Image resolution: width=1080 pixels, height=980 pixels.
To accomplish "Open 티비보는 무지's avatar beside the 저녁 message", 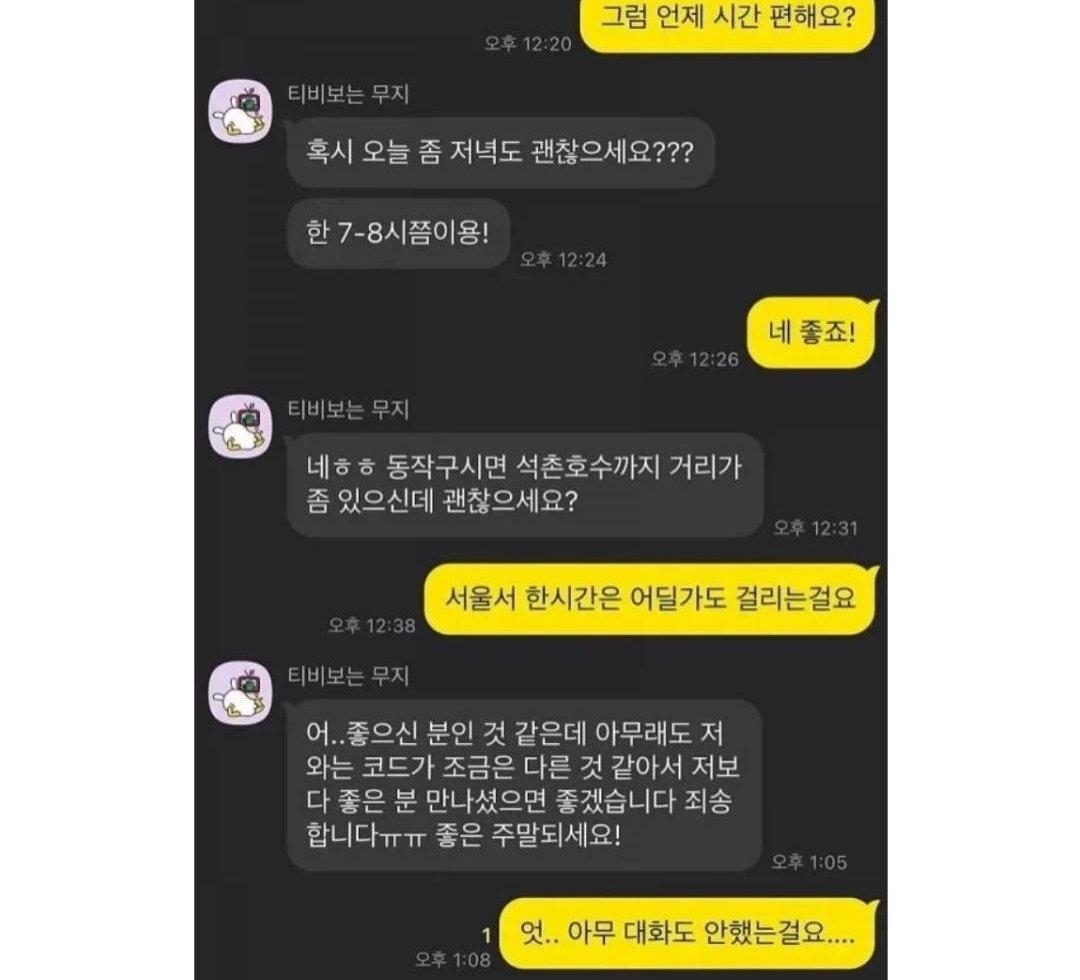I will [240, 111].
